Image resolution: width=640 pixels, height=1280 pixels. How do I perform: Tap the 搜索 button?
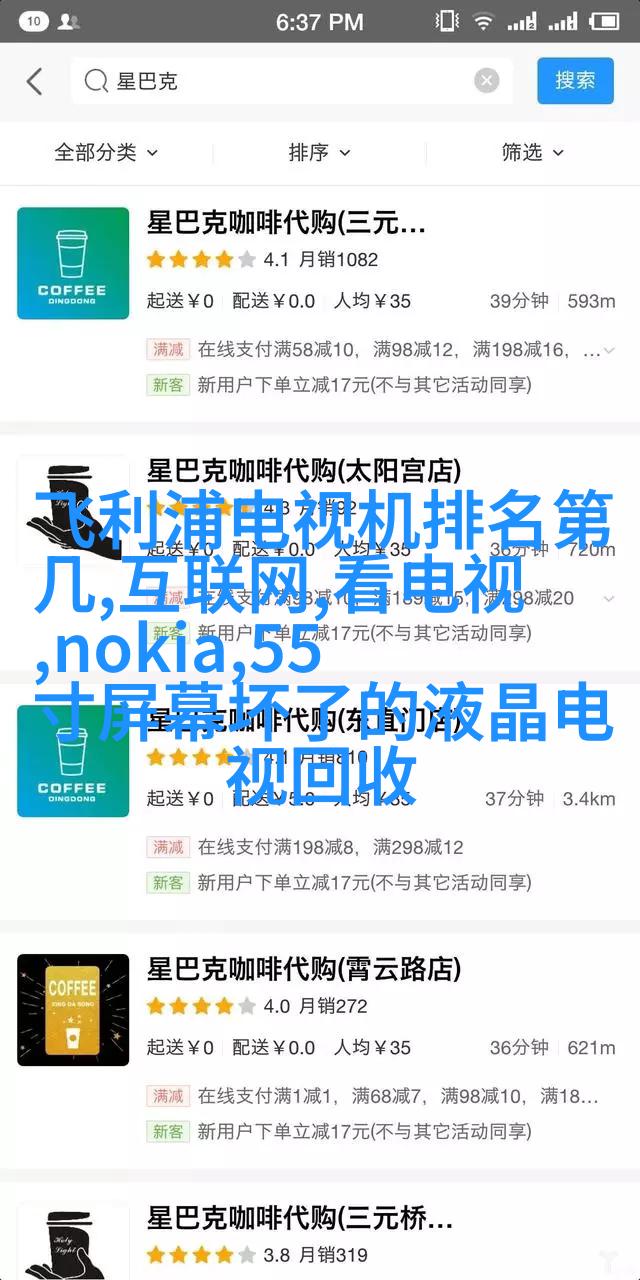(x=575, y=82)
